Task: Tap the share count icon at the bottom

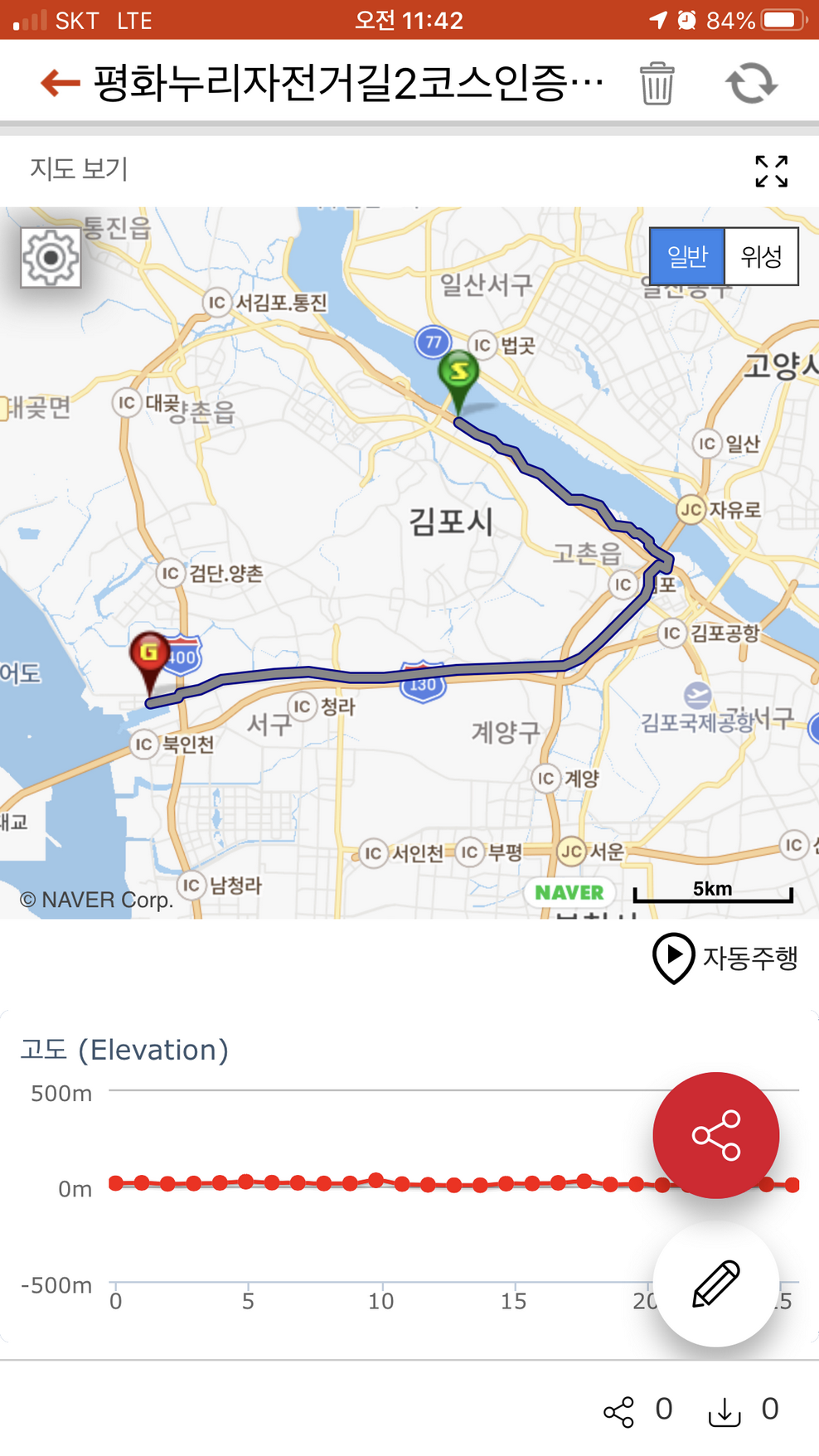Action: (618, 1411)
